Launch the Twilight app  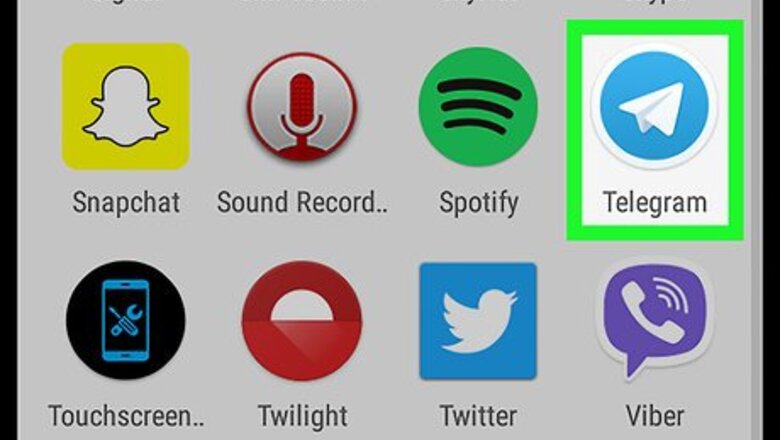pyautogui.click(x=302, y=320)
